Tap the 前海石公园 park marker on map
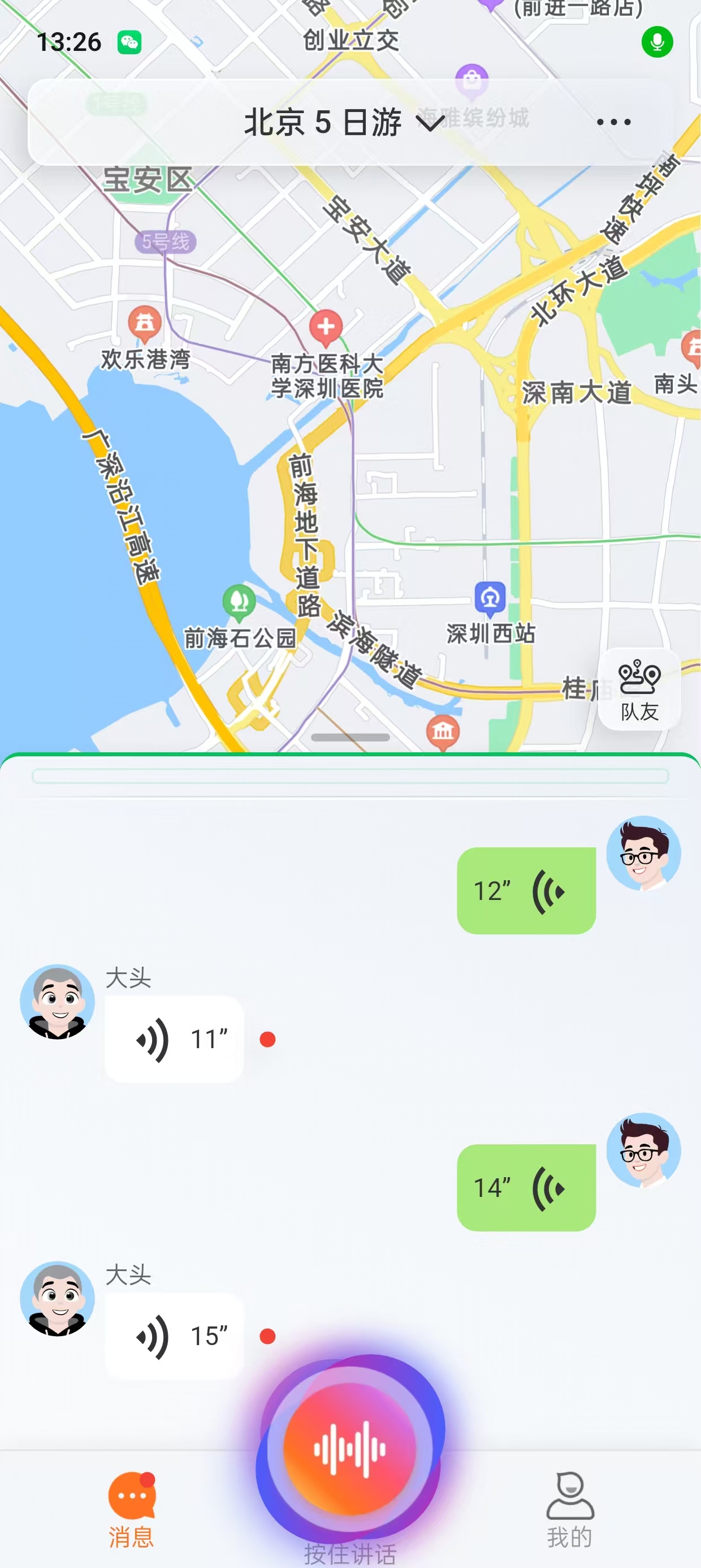701x1568 pixels. pos(238,598)
